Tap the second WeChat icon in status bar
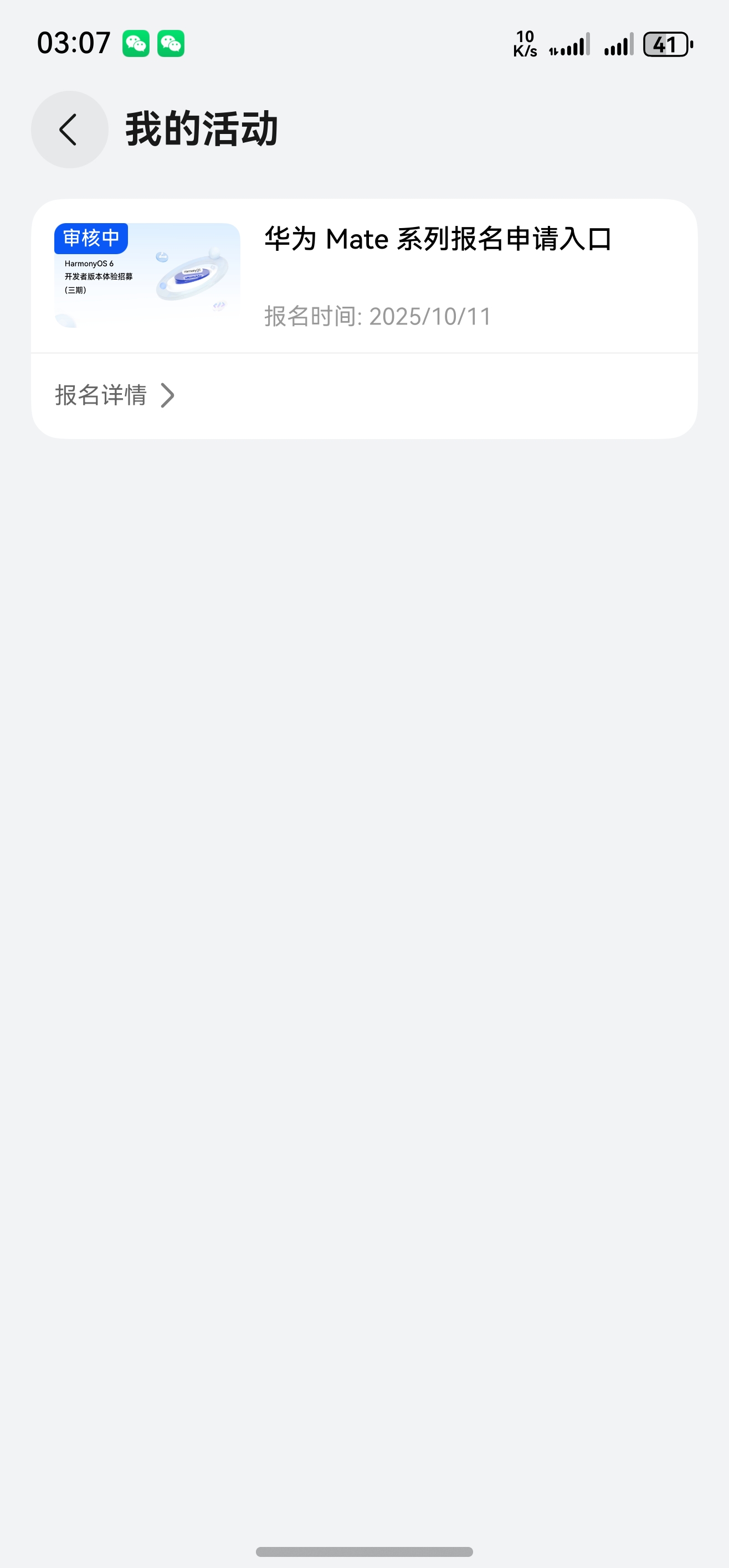729x1568 pixels. click(172, 43)
